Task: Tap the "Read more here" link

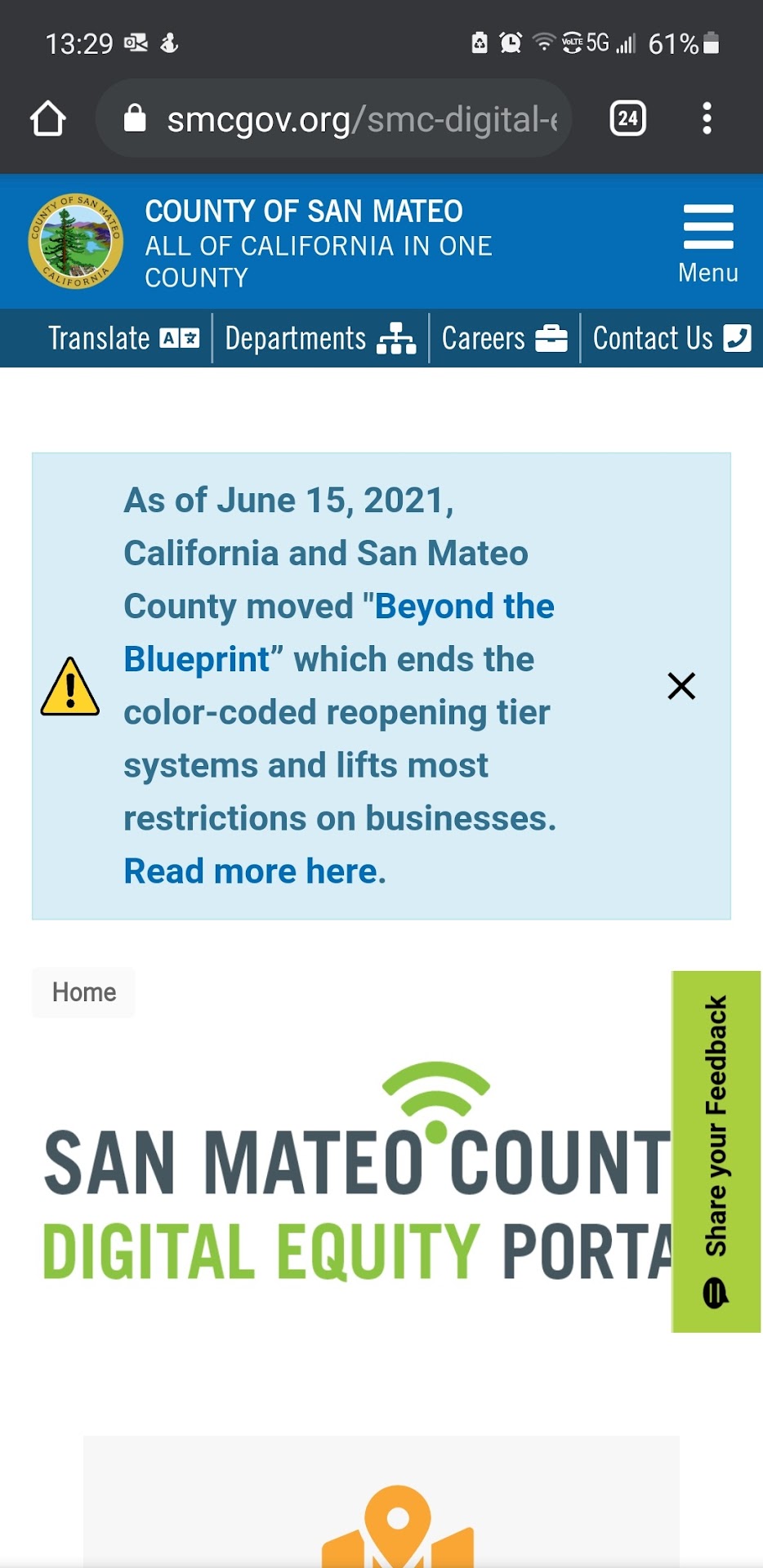Action: (254, 871)
